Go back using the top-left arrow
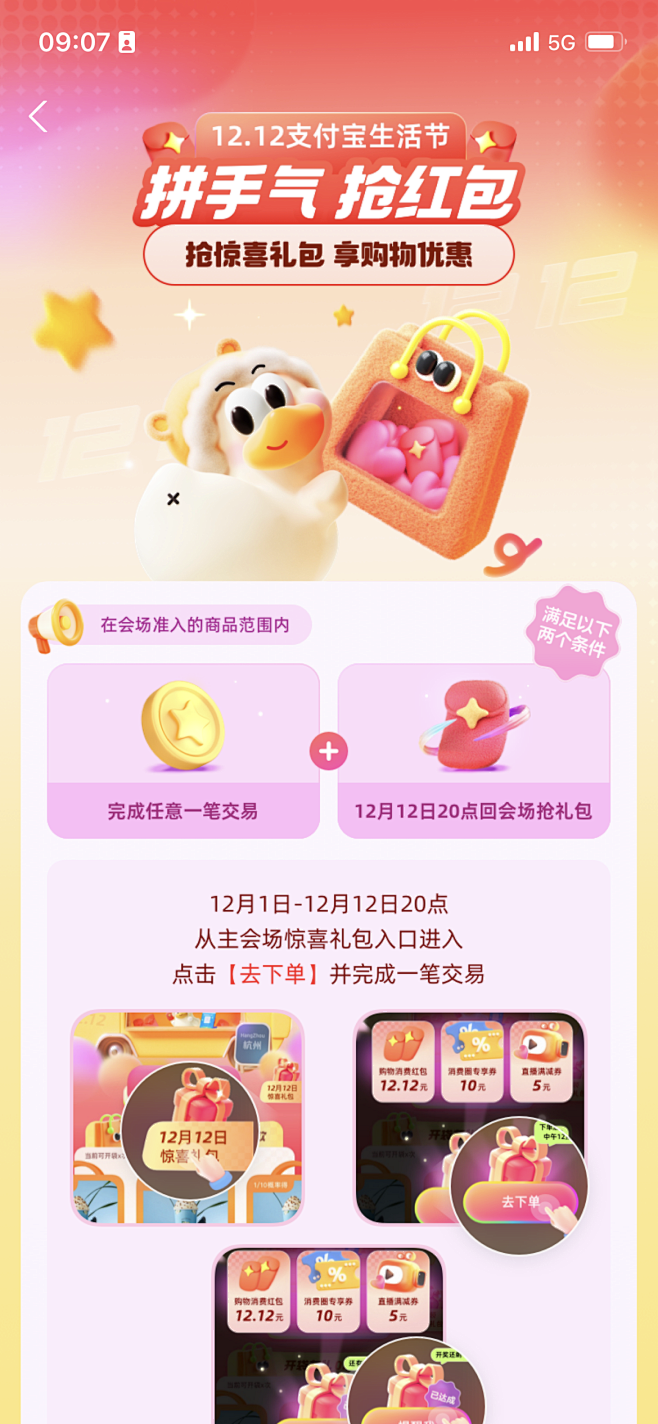Screen dimensions: 658x1424 coord(38,117)
